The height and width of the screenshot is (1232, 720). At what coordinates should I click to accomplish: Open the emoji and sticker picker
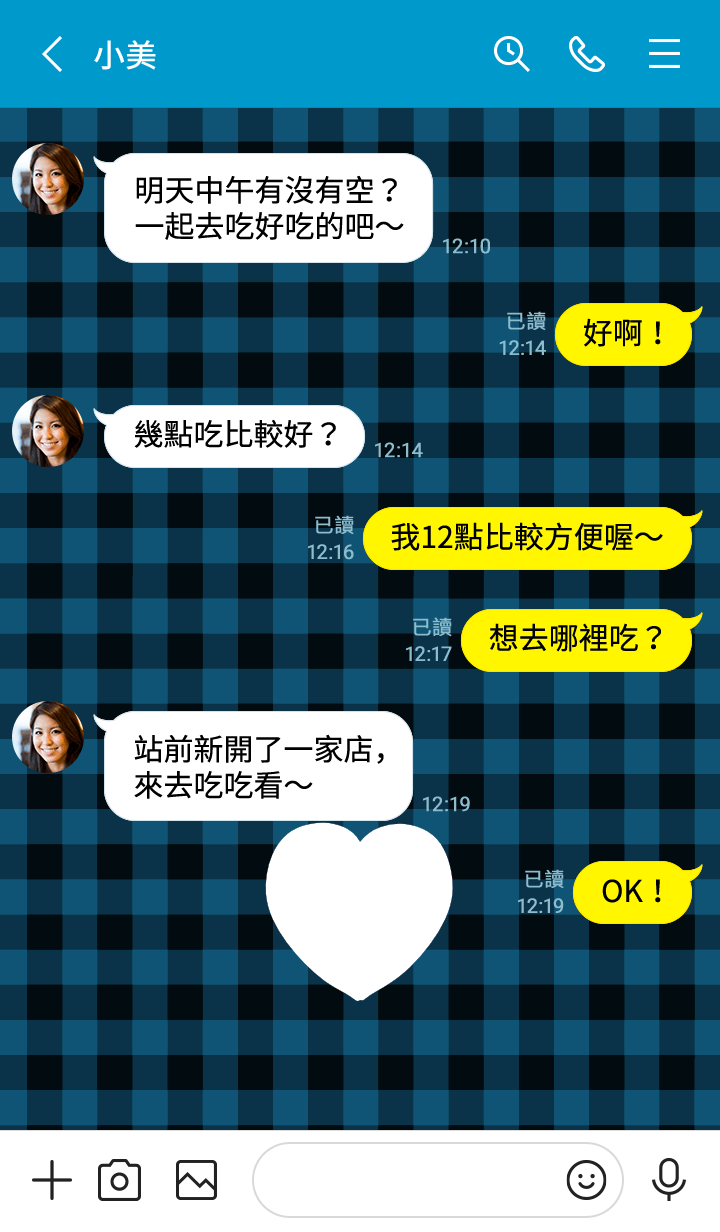587,1181
